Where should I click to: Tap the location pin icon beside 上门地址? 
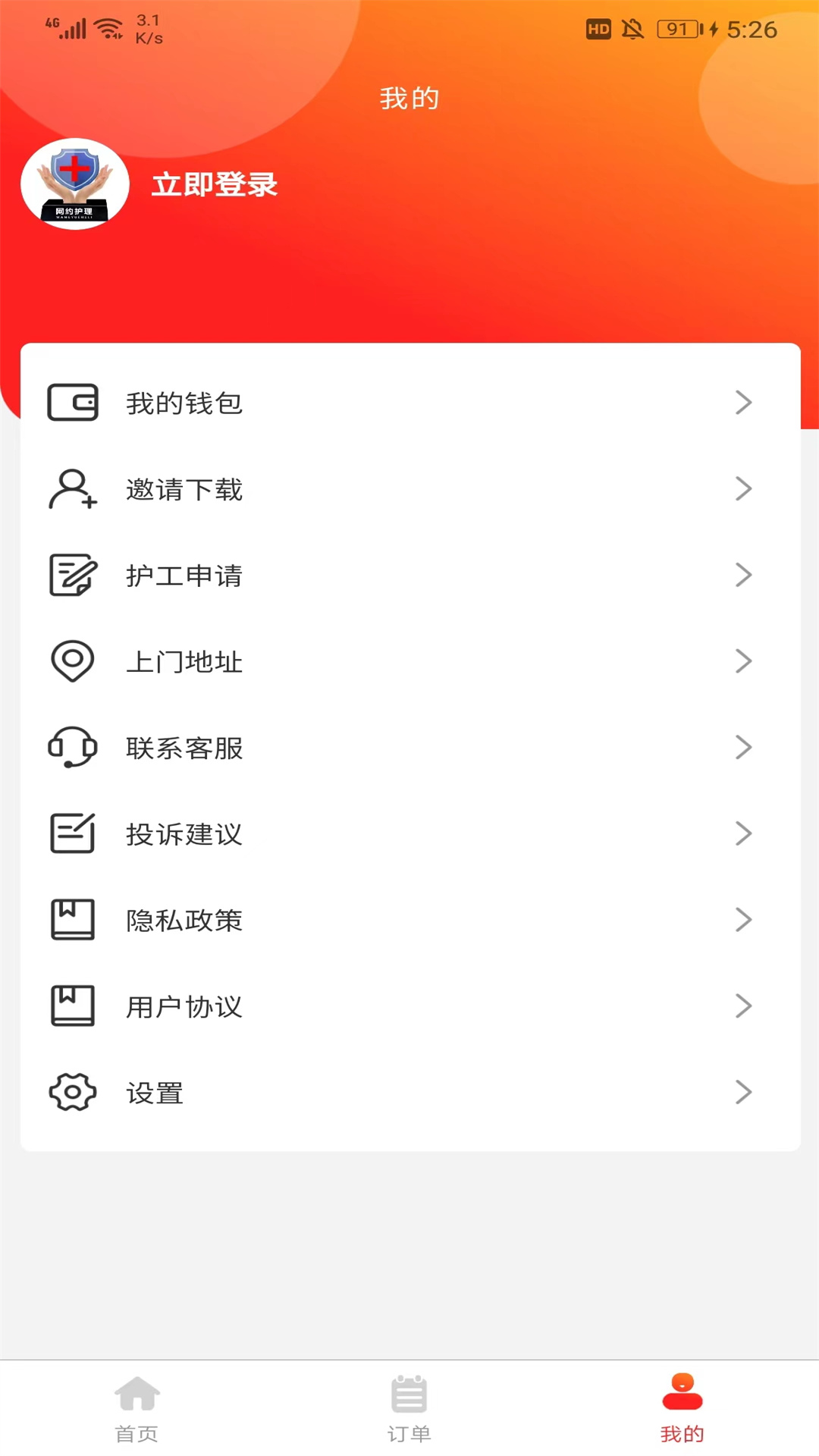73,661
